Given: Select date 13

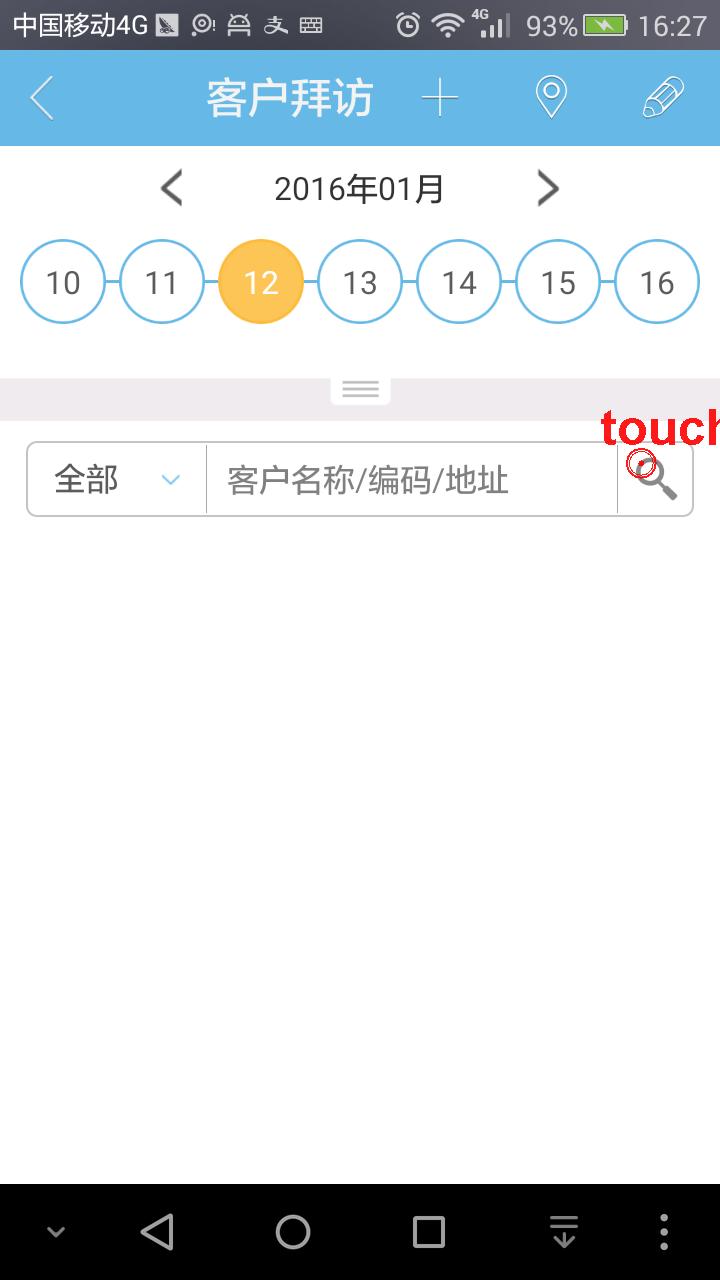Looking at the screenshot, I should pyautogui.click(x=360, y=282).
